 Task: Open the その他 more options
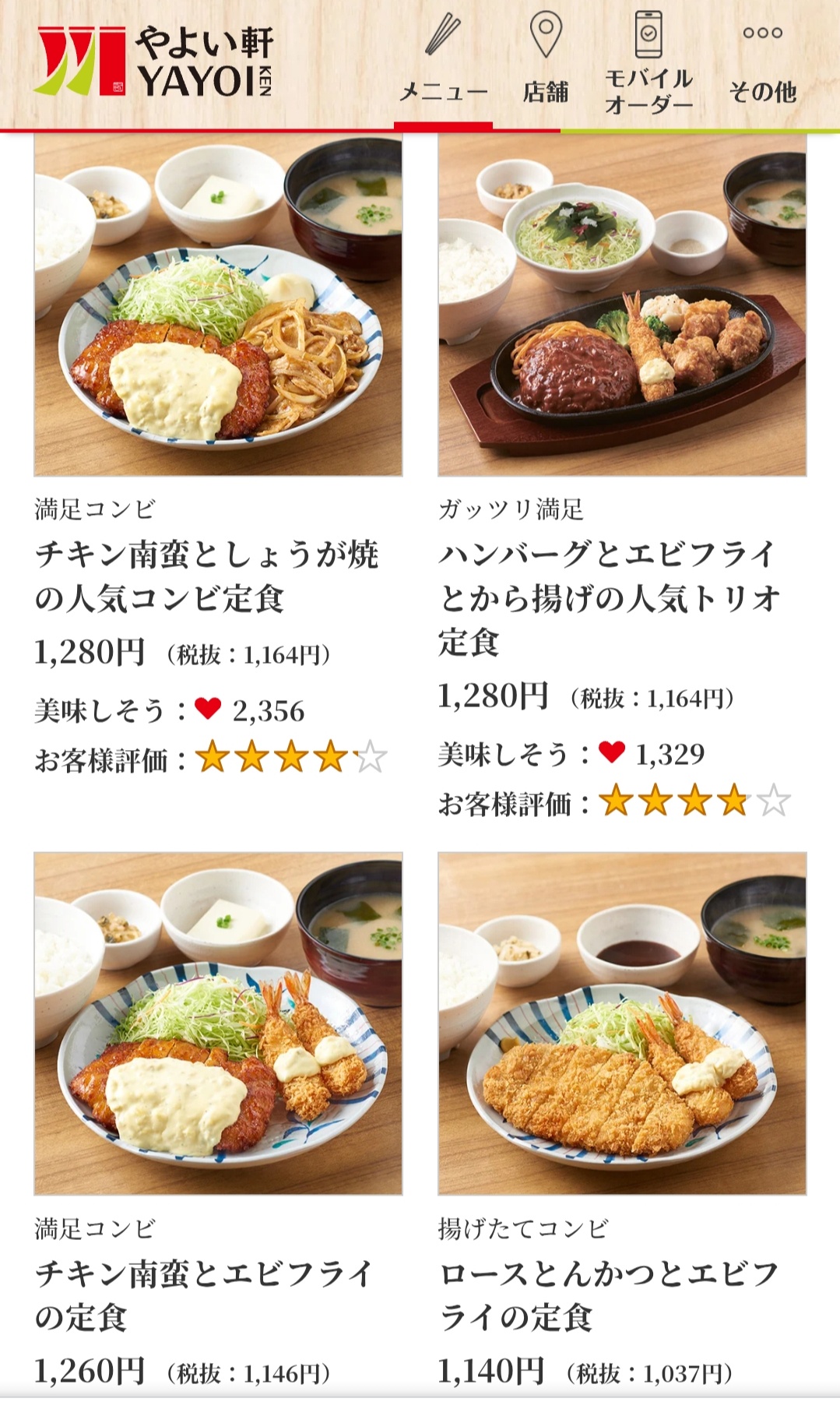[x=762, y=64]
